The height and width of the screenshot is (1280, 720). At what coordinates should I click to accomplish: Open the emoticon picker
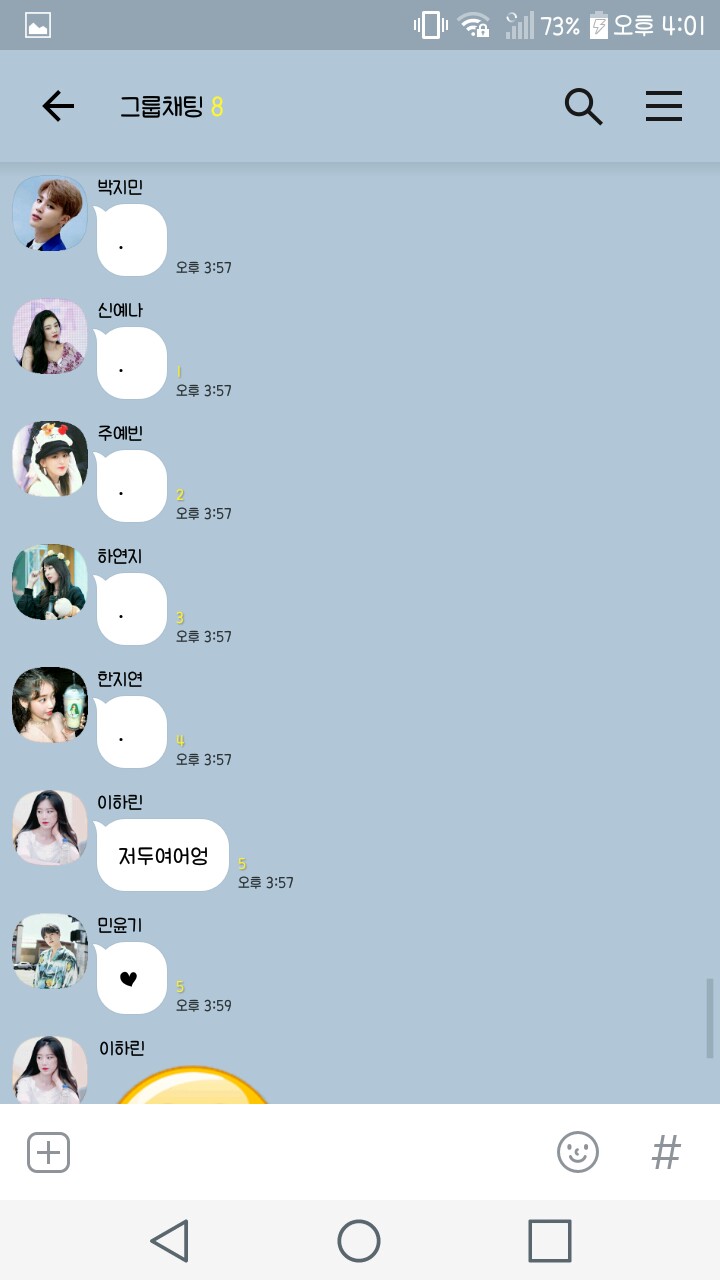pos(578,1152)
